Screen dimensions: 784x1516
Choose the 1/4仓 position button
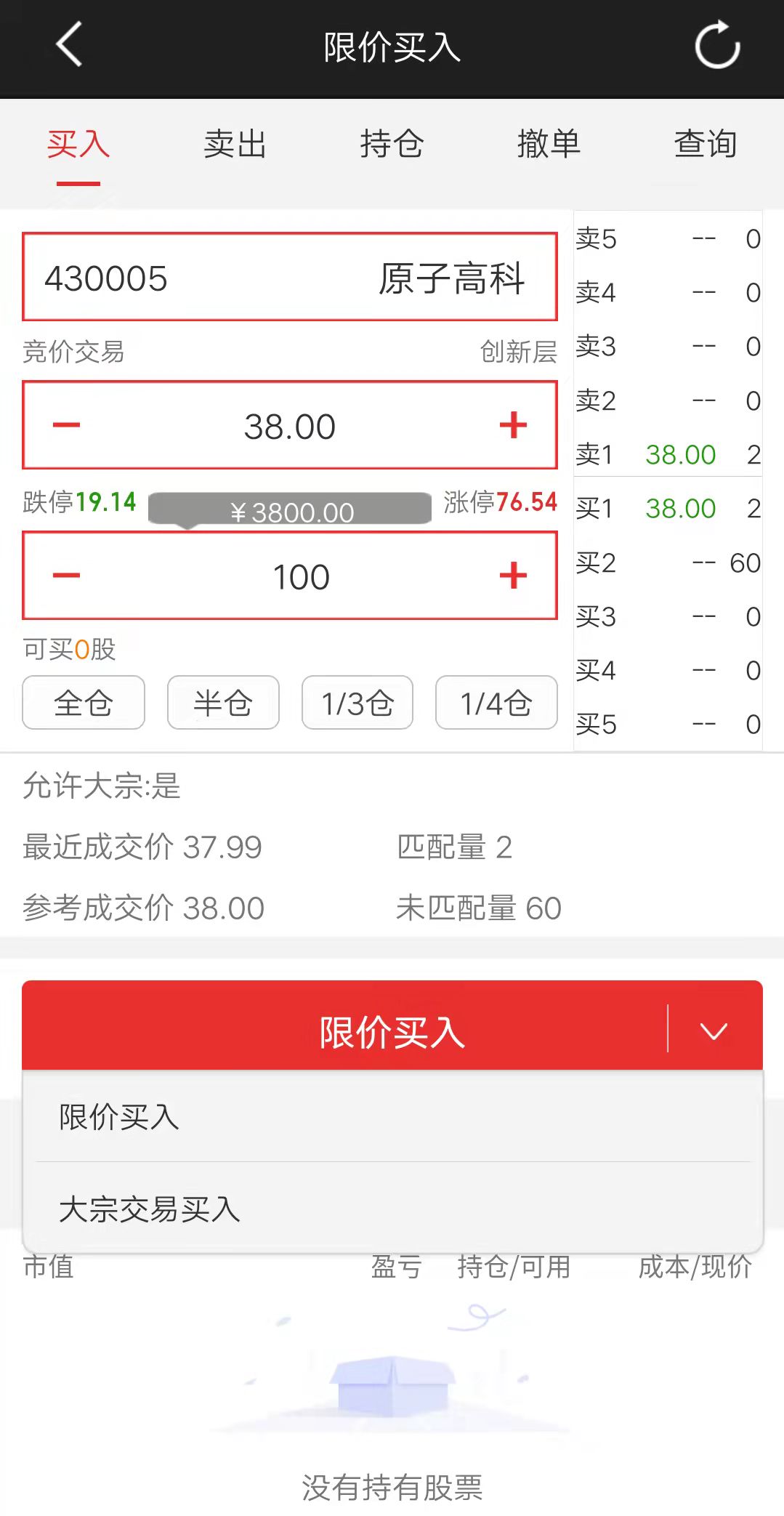[496, 703]
